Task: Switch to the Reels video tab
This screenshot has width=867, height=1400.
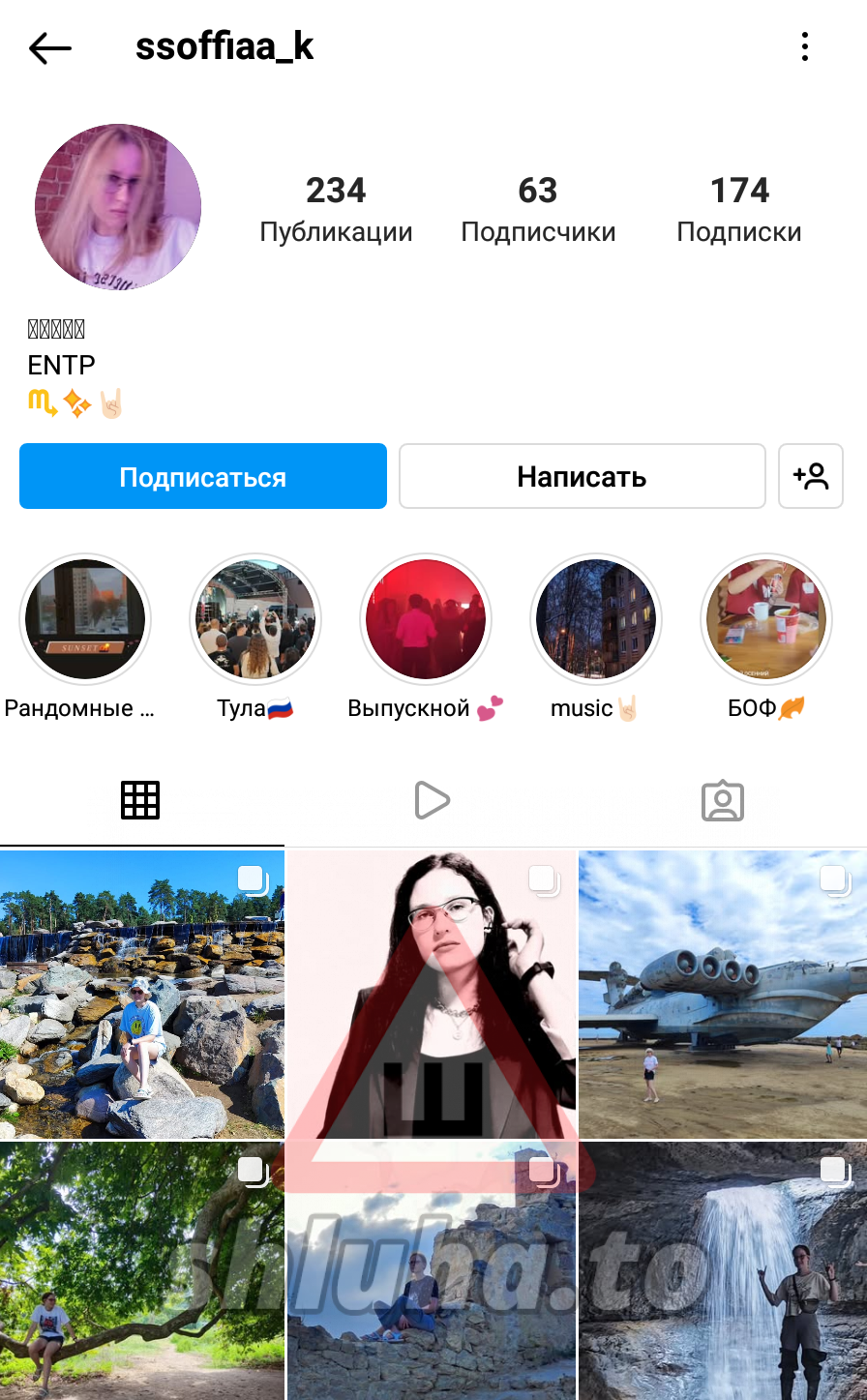Action: coord(432,800)
